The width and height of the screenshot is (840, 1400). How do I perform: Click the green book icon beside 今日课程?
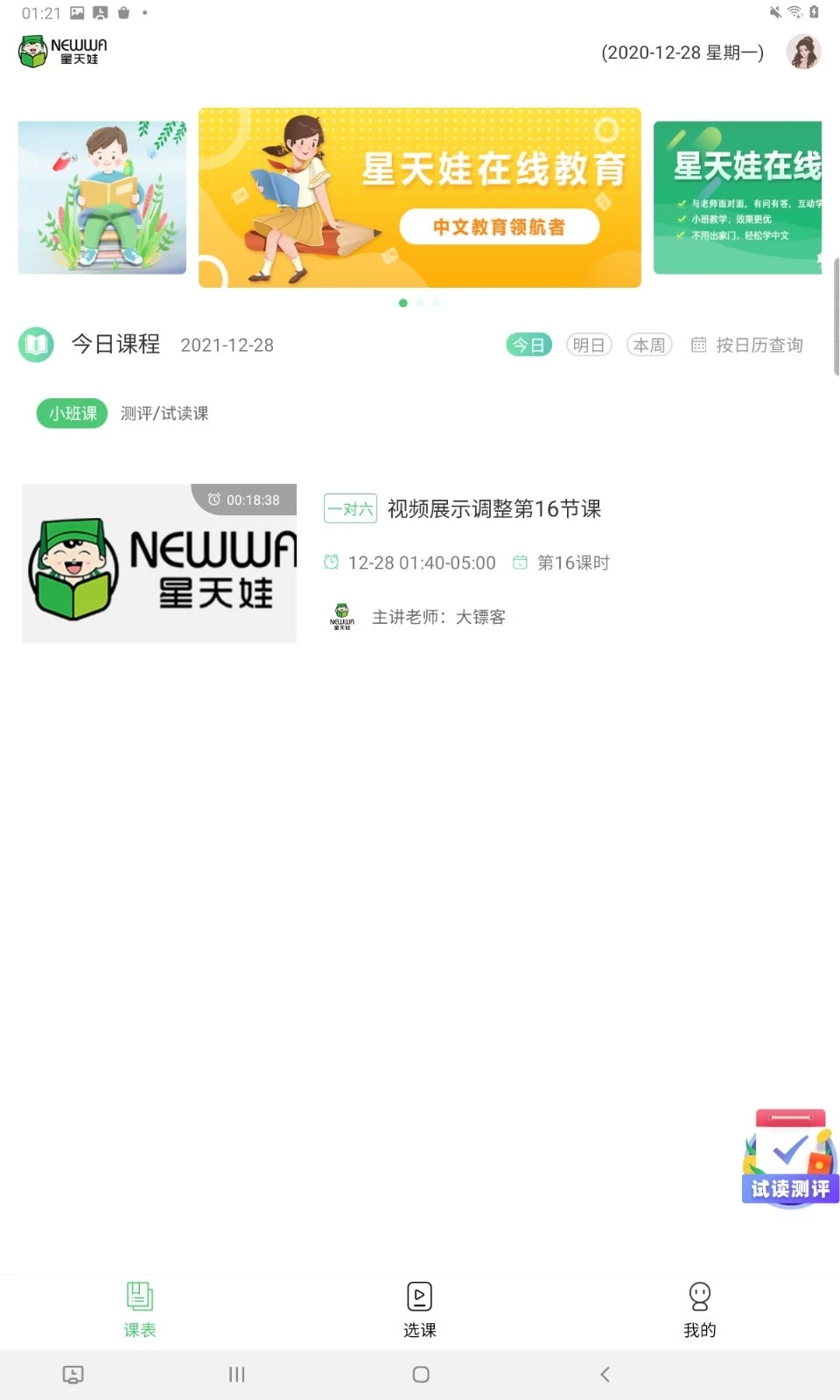(x=36, y=344)
